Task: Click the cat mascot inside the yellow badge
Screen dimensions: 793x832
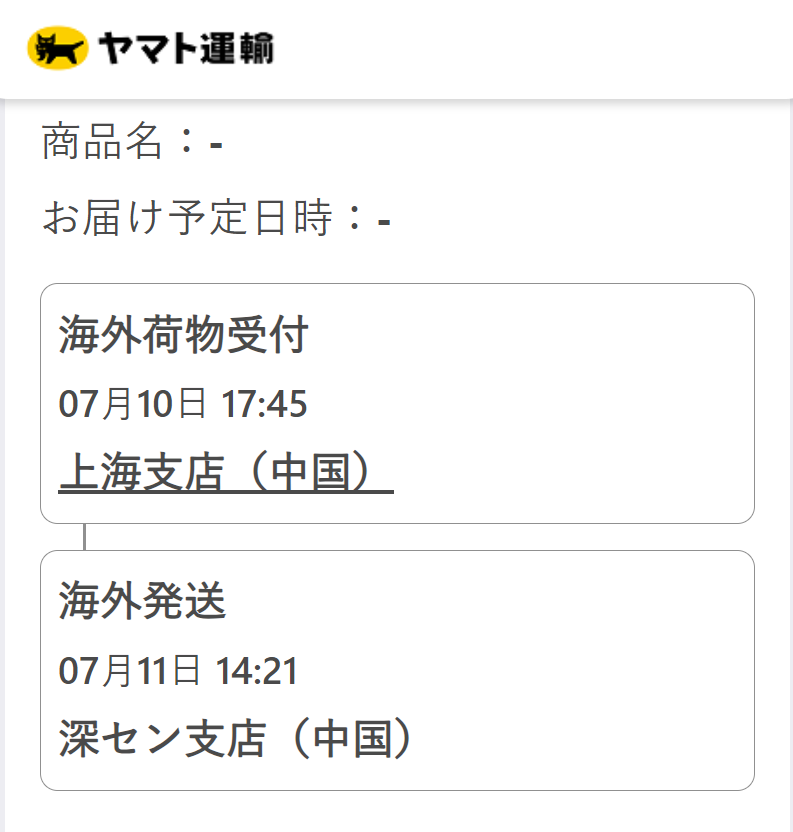Action: point(60,46)
